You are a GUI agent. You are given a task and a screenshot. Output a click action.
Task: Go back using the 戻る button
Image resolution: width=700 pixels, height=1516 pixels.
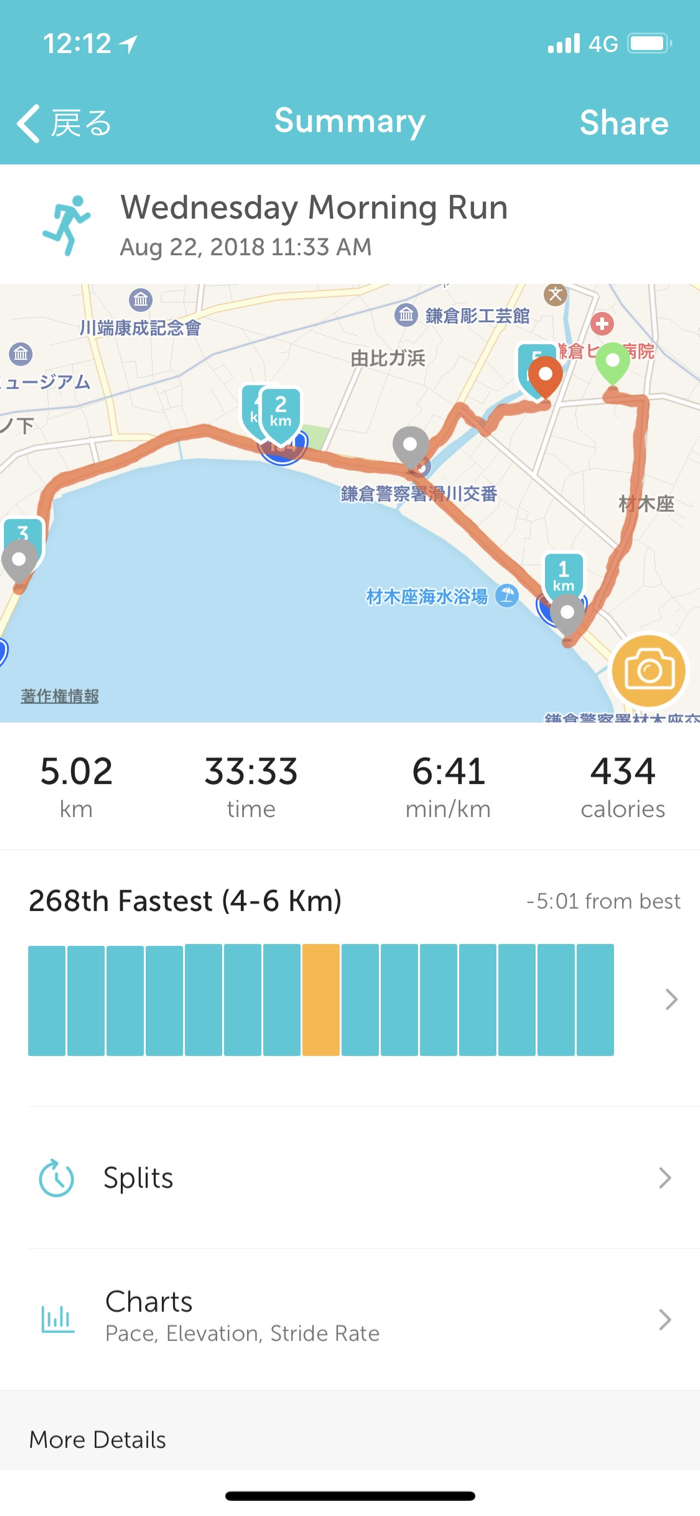(x=64, y=124)
